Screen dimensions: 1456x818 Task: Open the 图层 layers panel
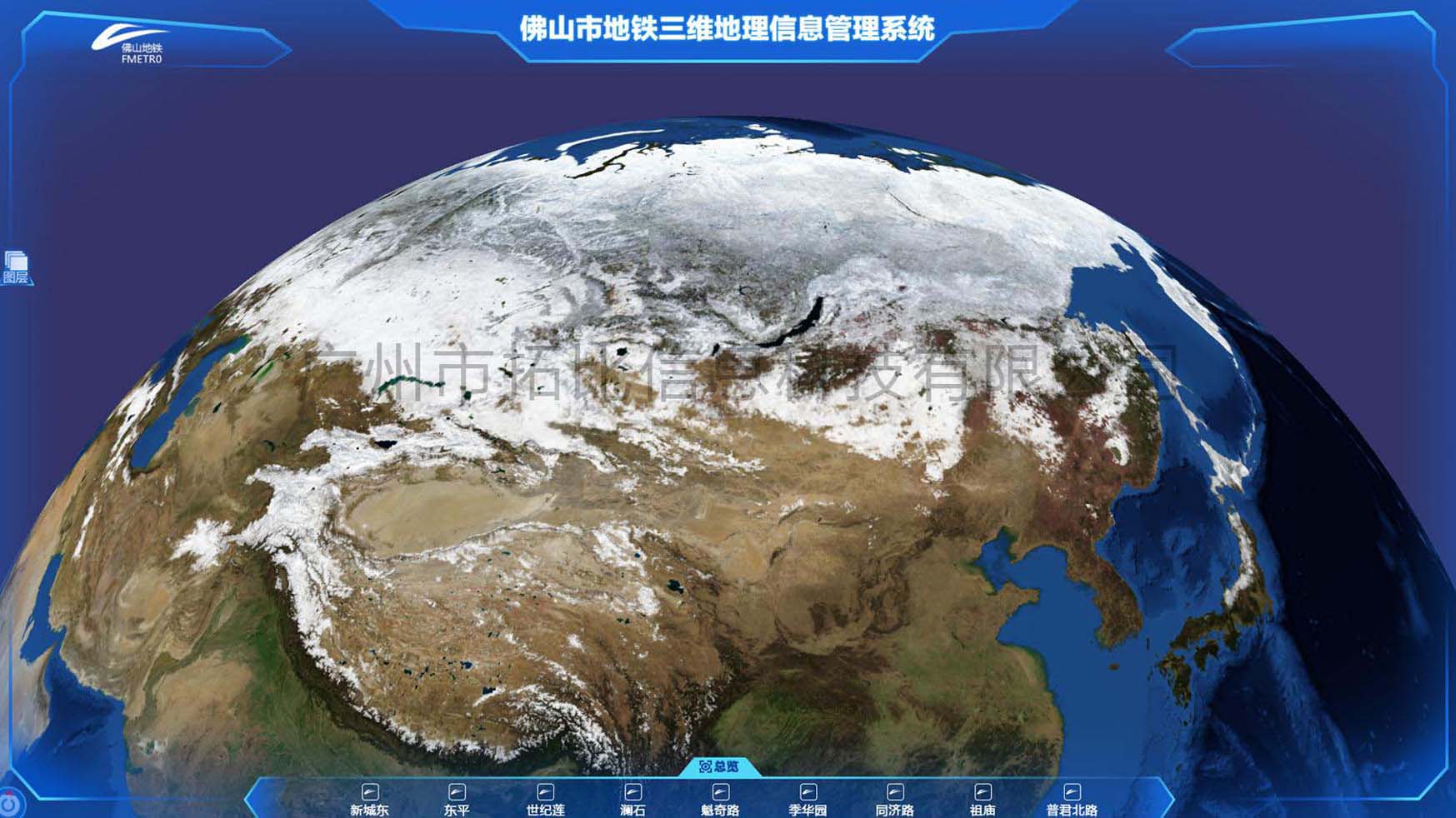pyautogui.click(x=16, y=267)
